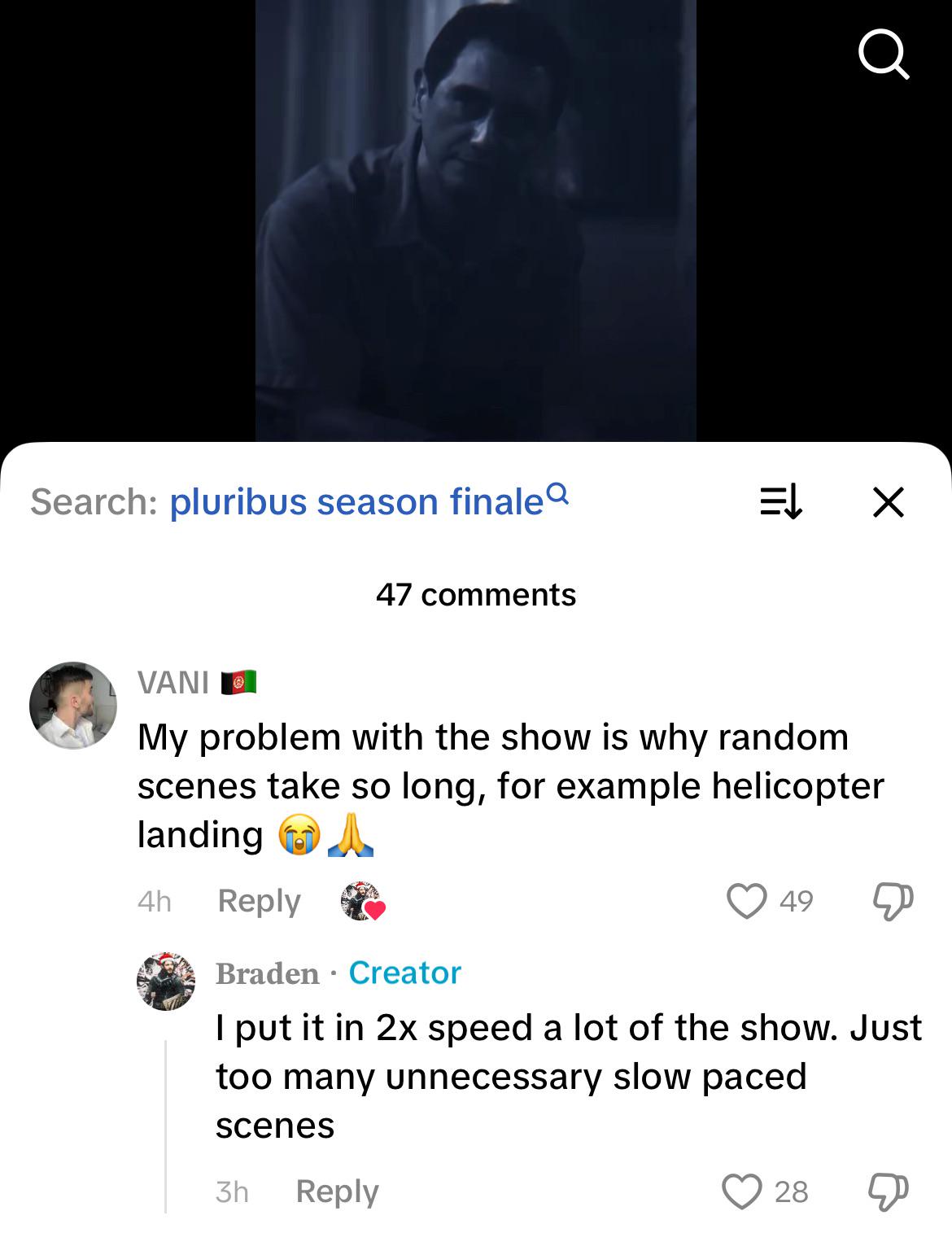Like VANI's comment
Image resolution: width=952 pixels, height=1233 pixels.
pyautogui.click(x=746, y=900)
